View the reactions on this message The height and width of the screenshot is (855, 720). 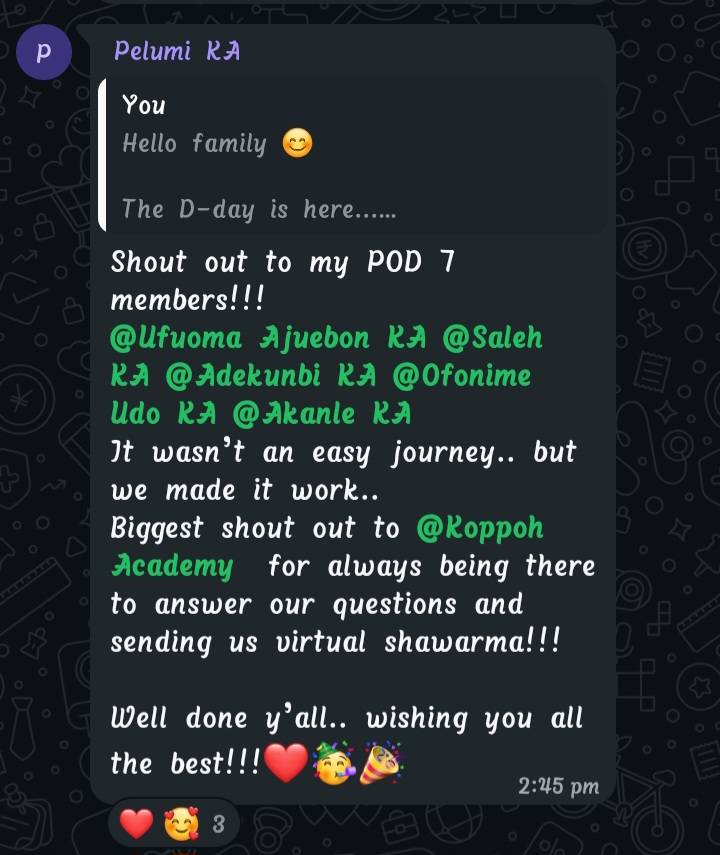click(x=173, y=823)
